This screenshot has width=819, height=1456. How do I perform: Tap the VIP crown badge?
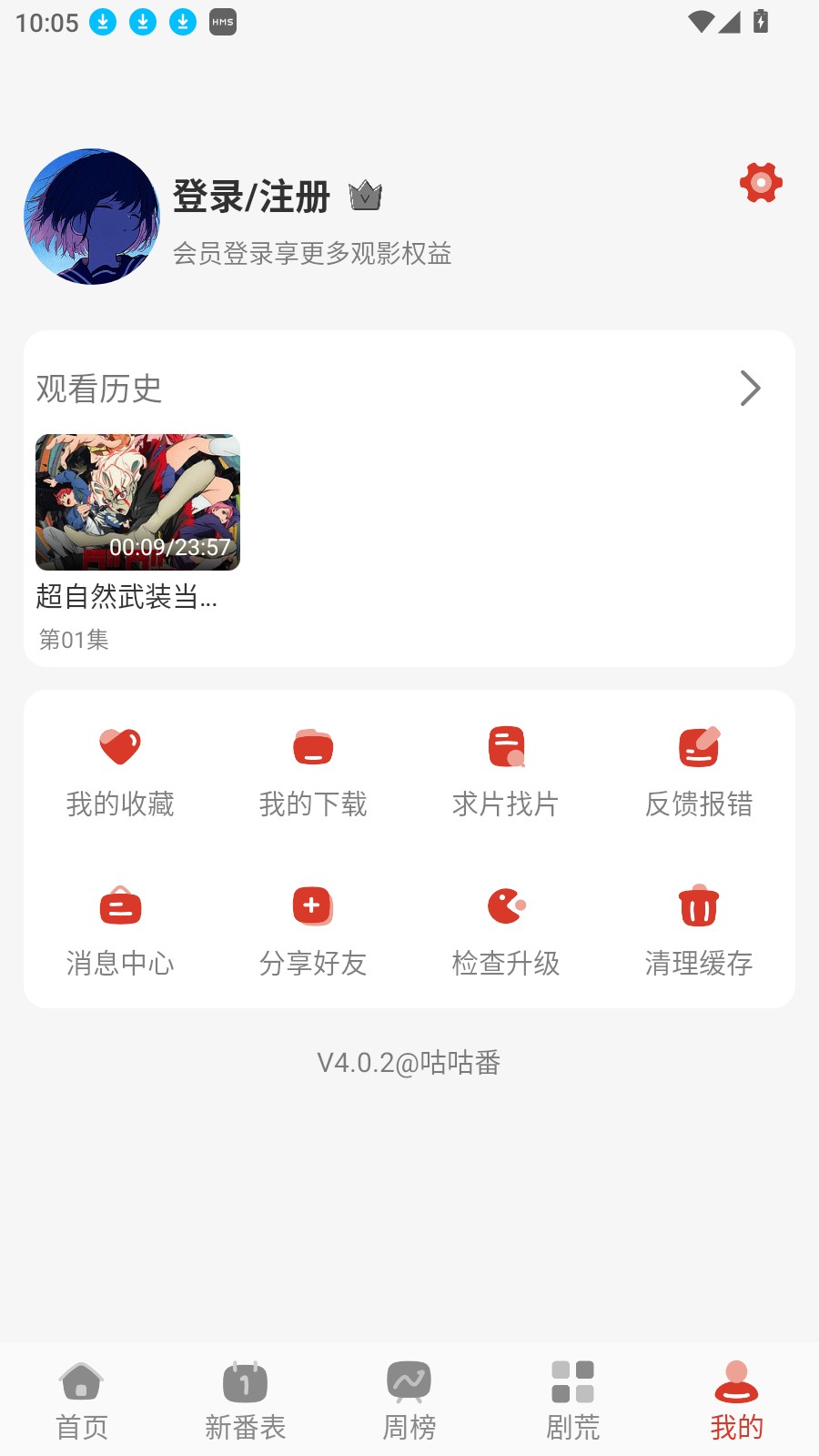(366, 196)
